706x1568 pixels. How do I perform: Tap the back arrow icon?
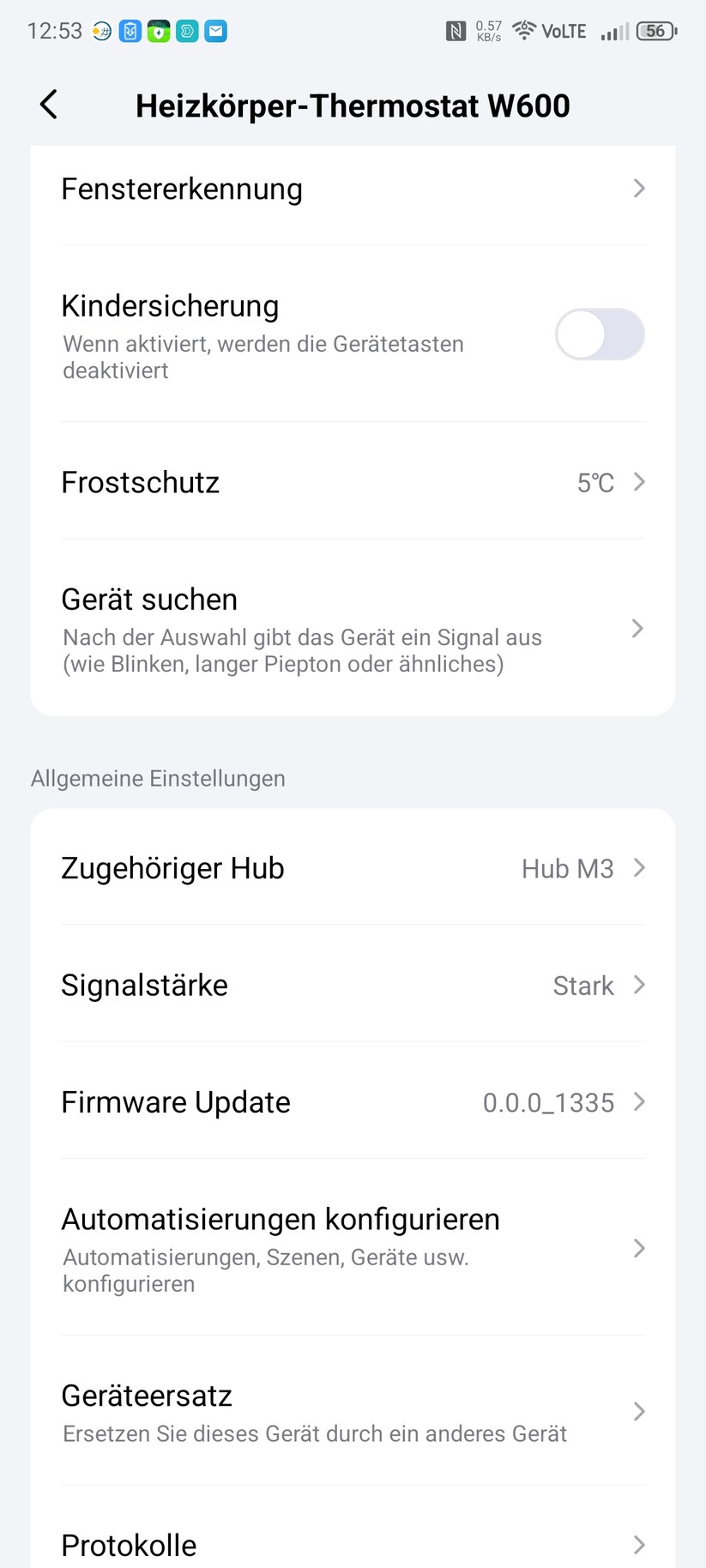(x=48, y=104)
